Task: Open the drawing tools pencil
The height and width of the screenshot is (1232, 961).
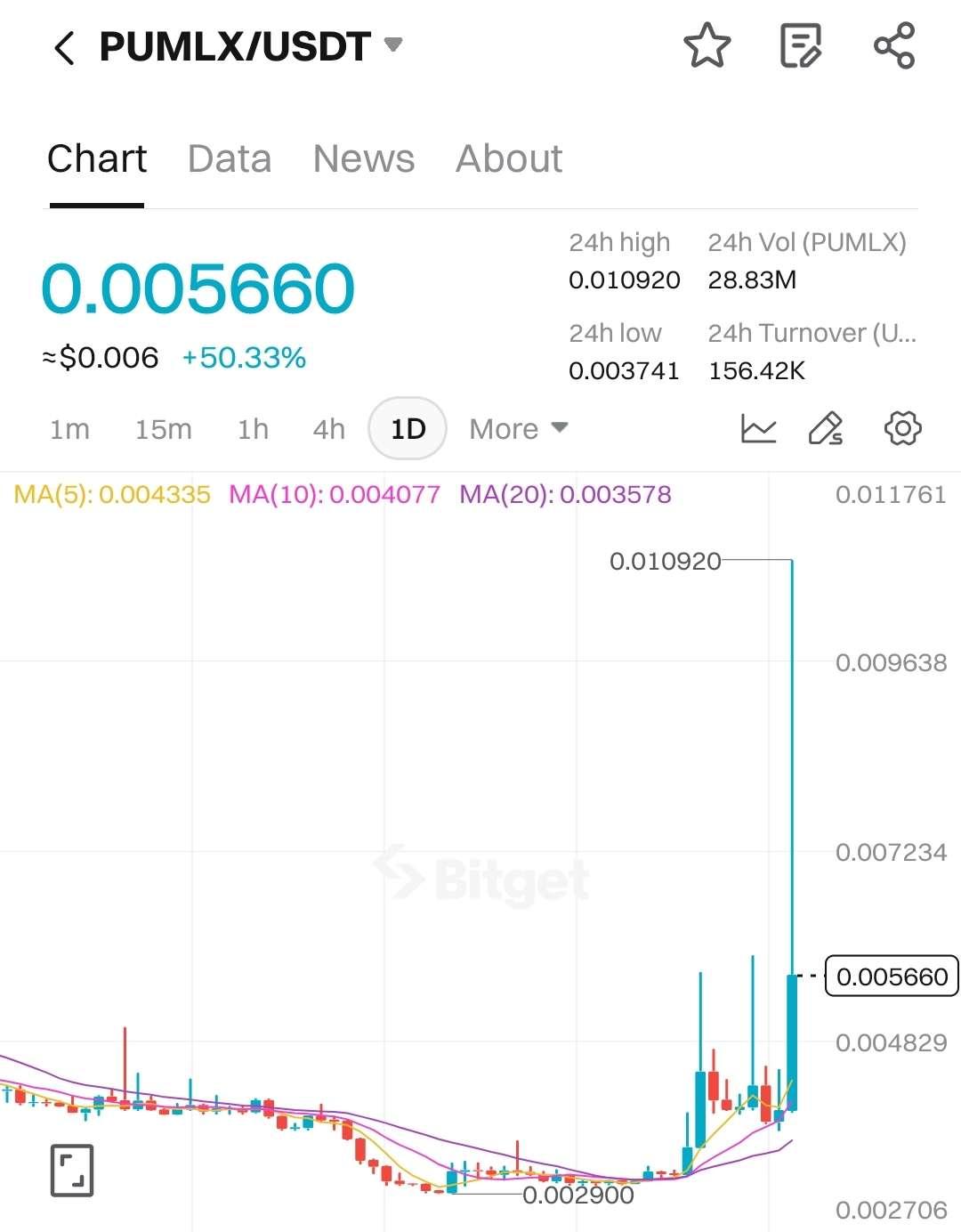Action: point(826,429)
